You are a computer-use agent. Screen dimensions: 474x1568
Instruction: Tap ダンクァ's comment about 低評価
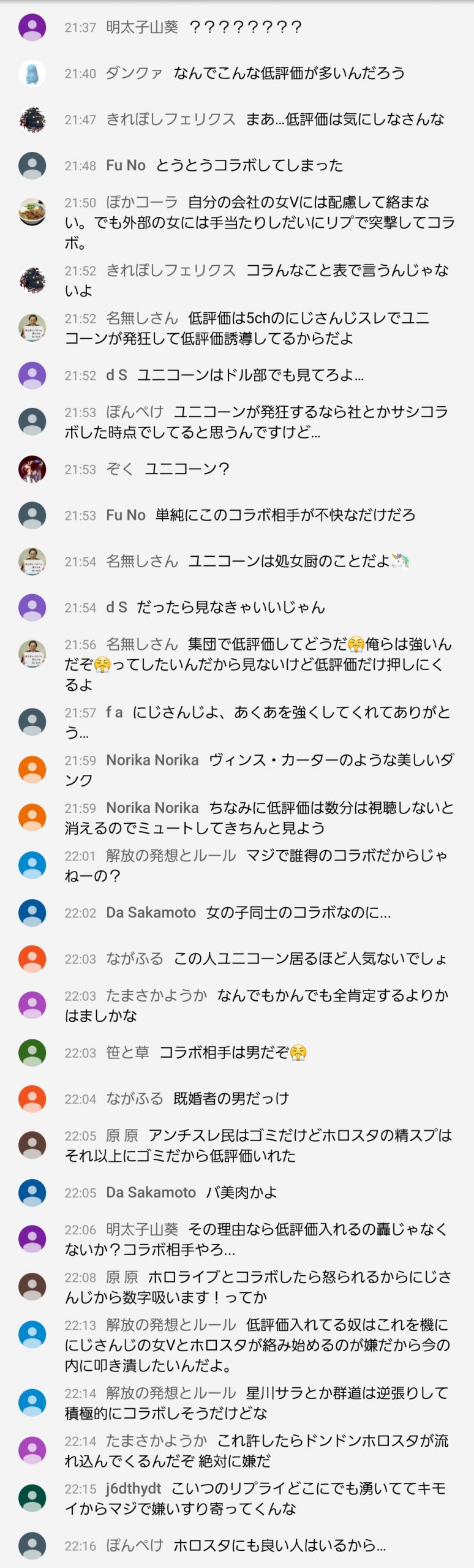[288, 73]
